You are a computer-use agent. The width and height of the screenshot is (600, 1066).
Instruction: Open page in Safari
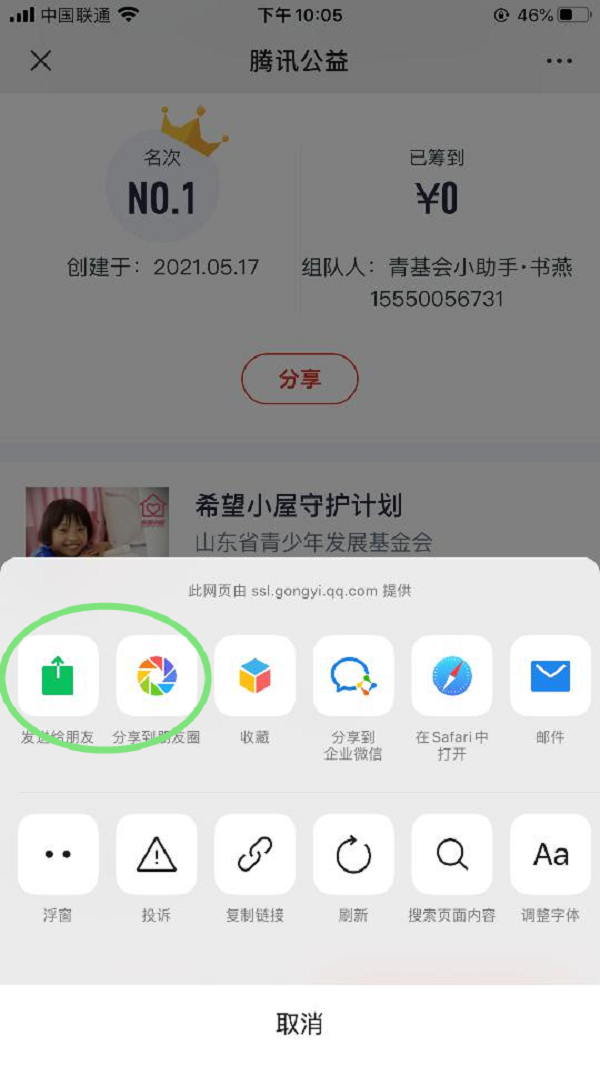pyautogui.click(x=452, y=676)
